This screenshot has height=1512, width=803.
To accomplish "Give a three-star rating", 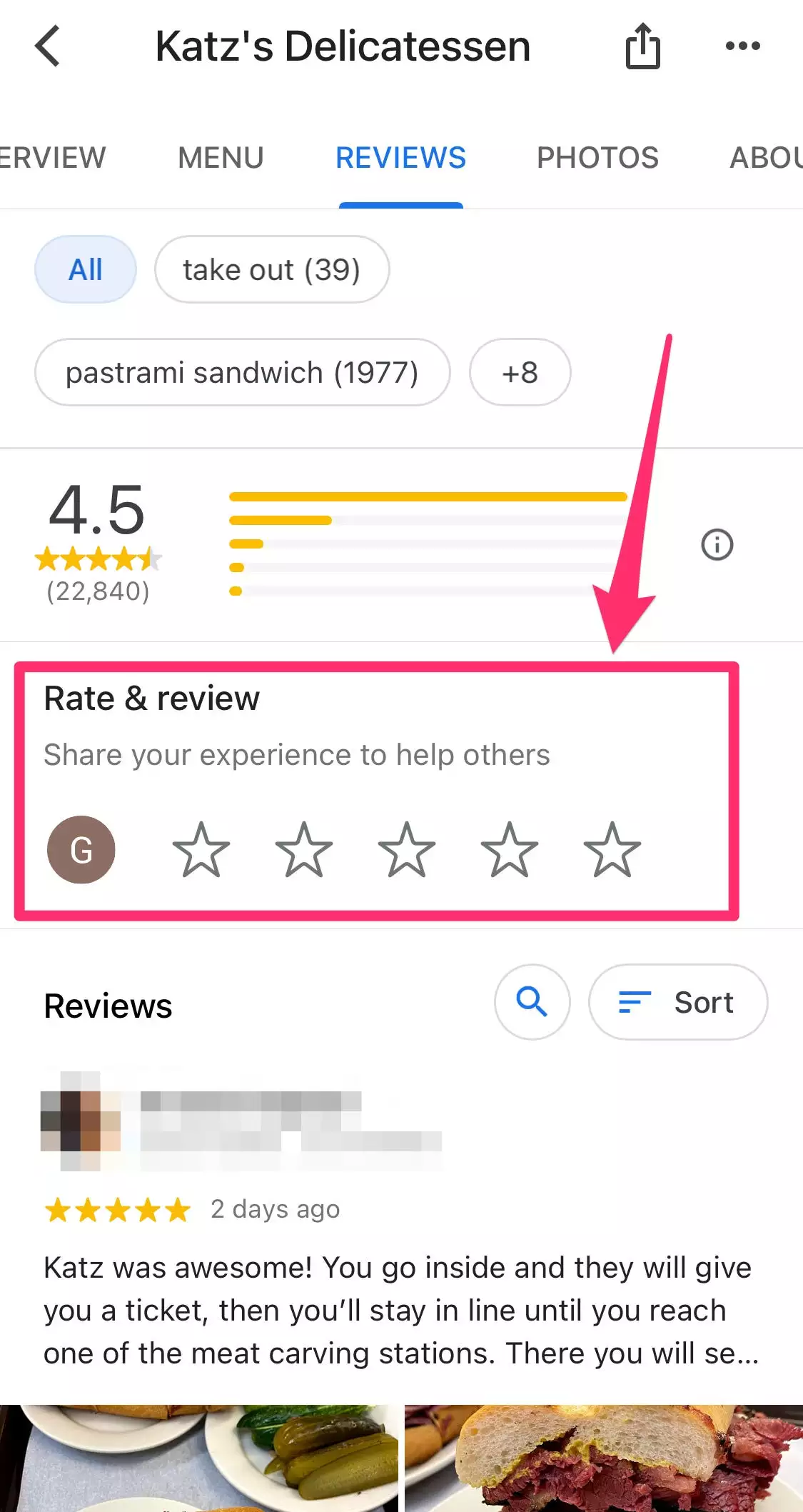I will click(x=407, y=850).
